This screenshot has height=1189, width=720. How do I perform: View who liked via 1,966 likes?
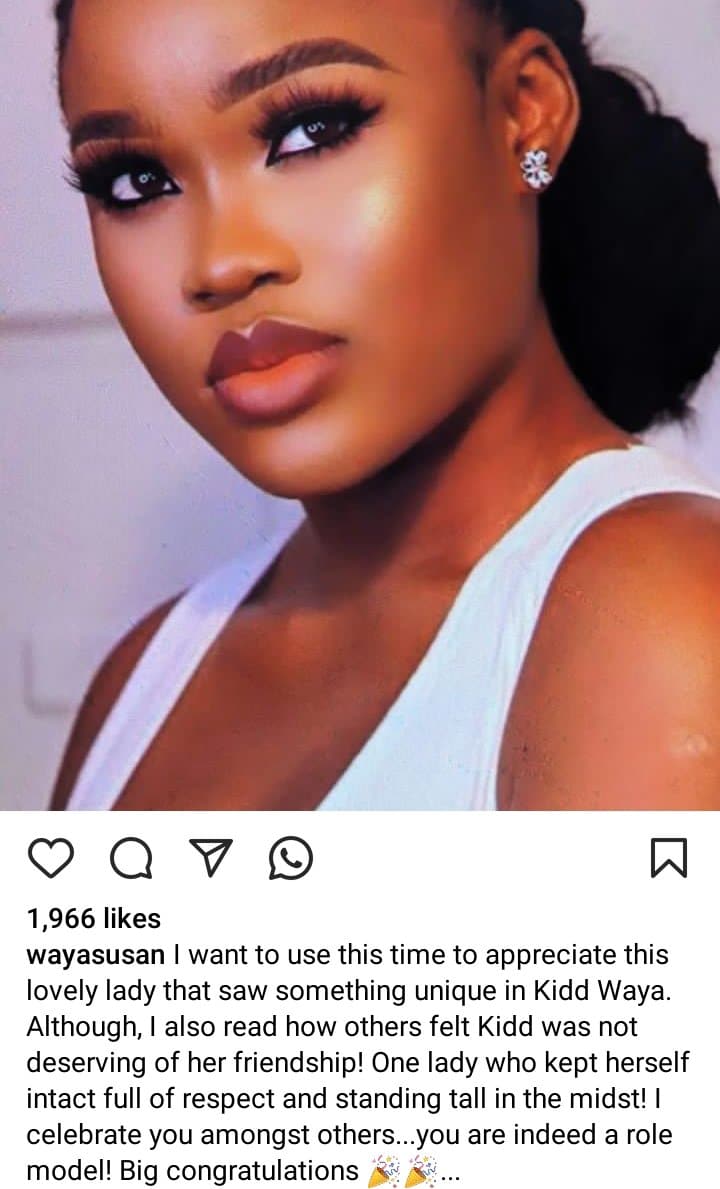pyautogui.click(x=93, y=918)
